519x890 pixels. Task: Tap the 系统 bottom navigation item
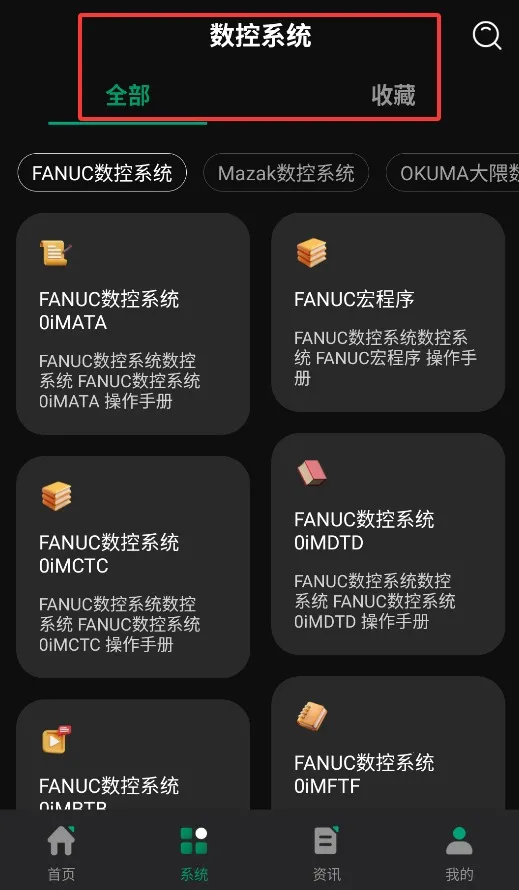coord(194,853)
